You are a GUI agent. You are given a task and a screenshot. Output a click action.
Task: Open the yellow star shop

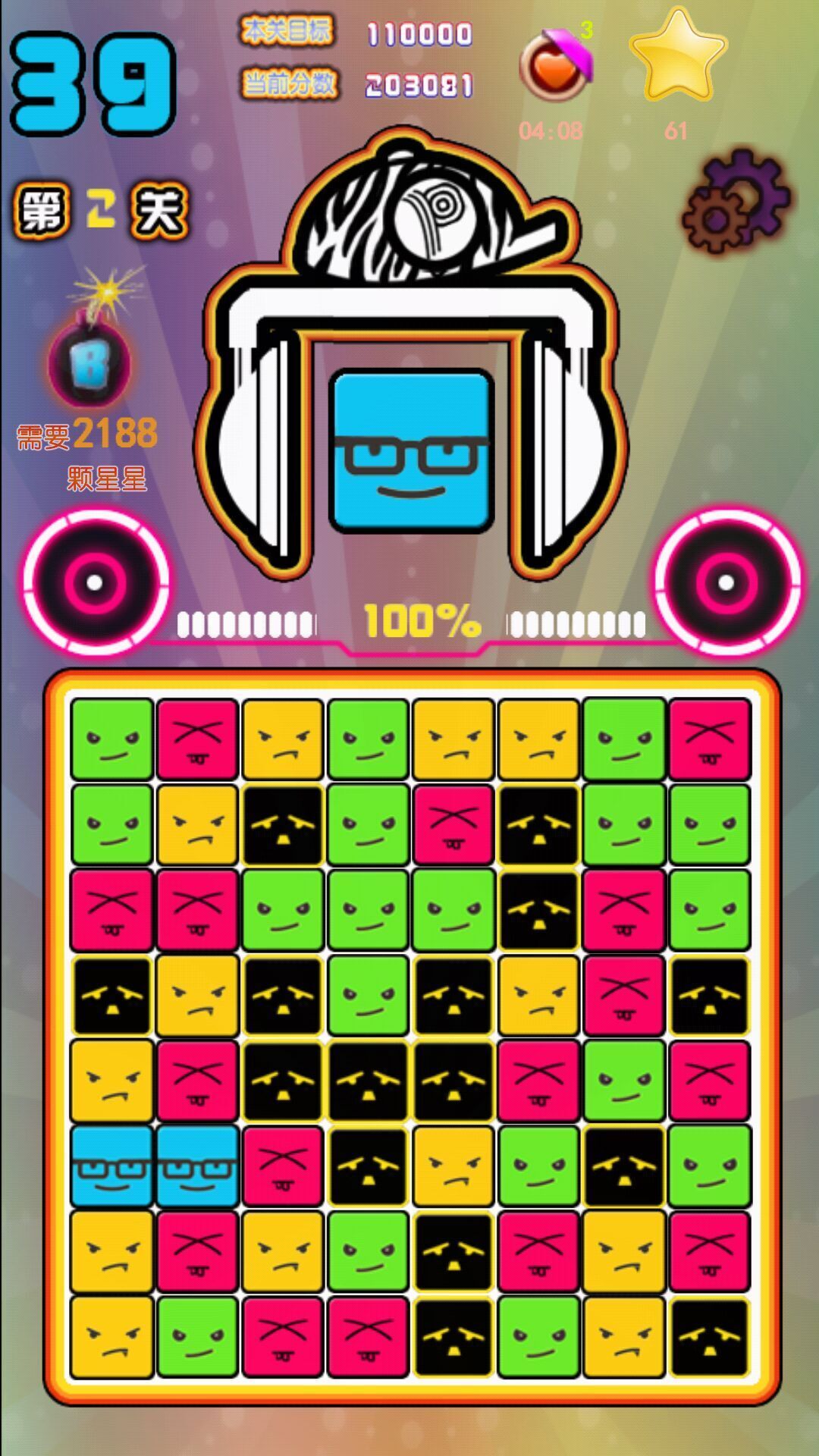[677, 57]
